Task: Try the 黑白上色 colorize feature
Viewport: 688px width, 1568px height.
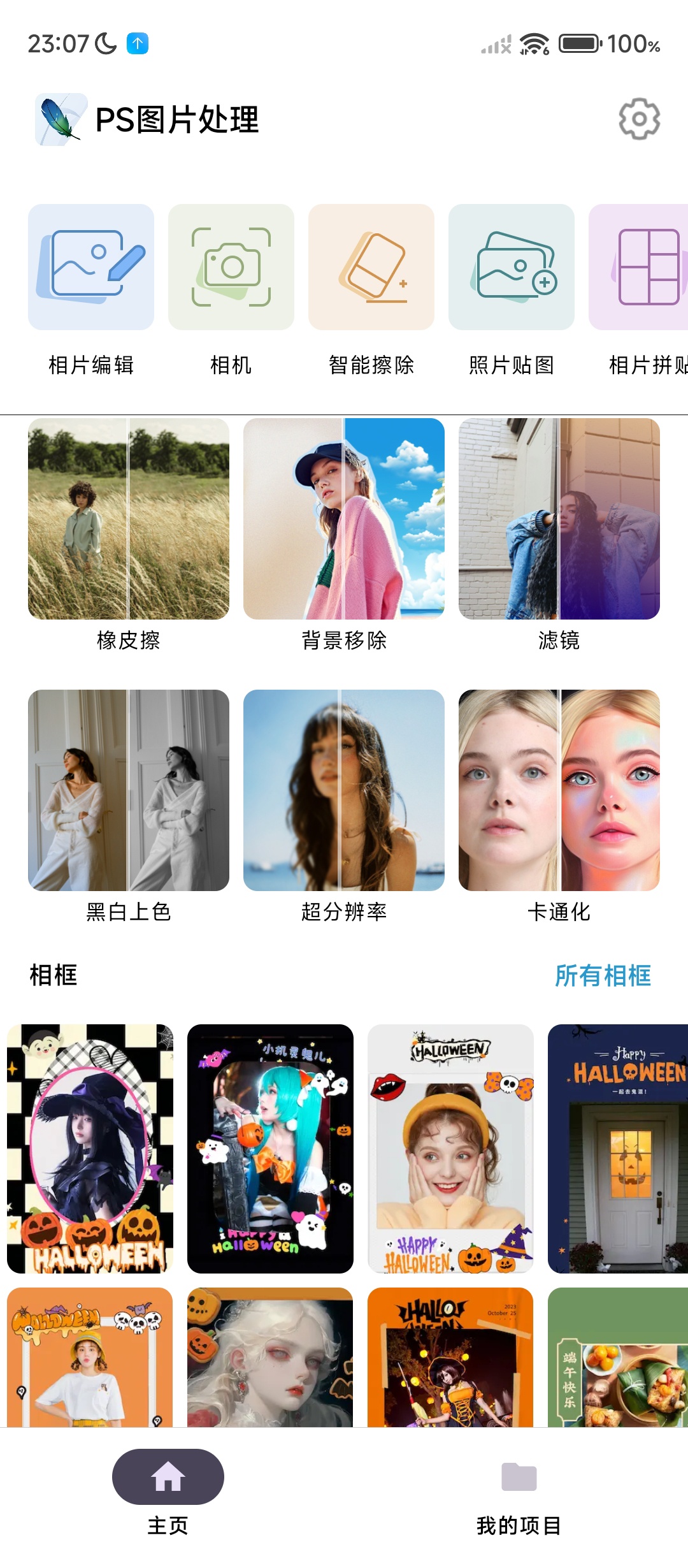Action: [129, 790]
